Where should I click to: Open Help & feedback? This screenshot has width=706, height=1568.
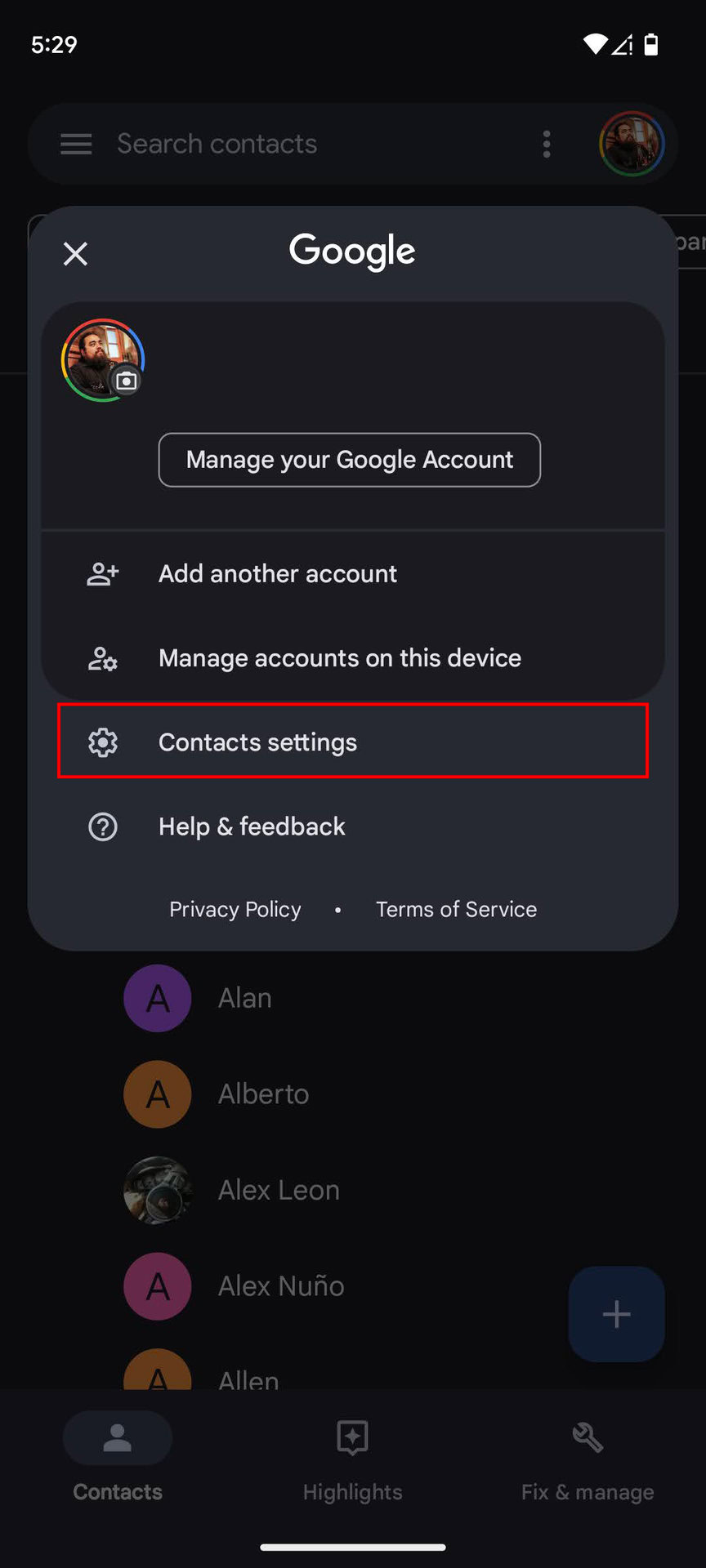pyautogui.click(x=252, y=826)
